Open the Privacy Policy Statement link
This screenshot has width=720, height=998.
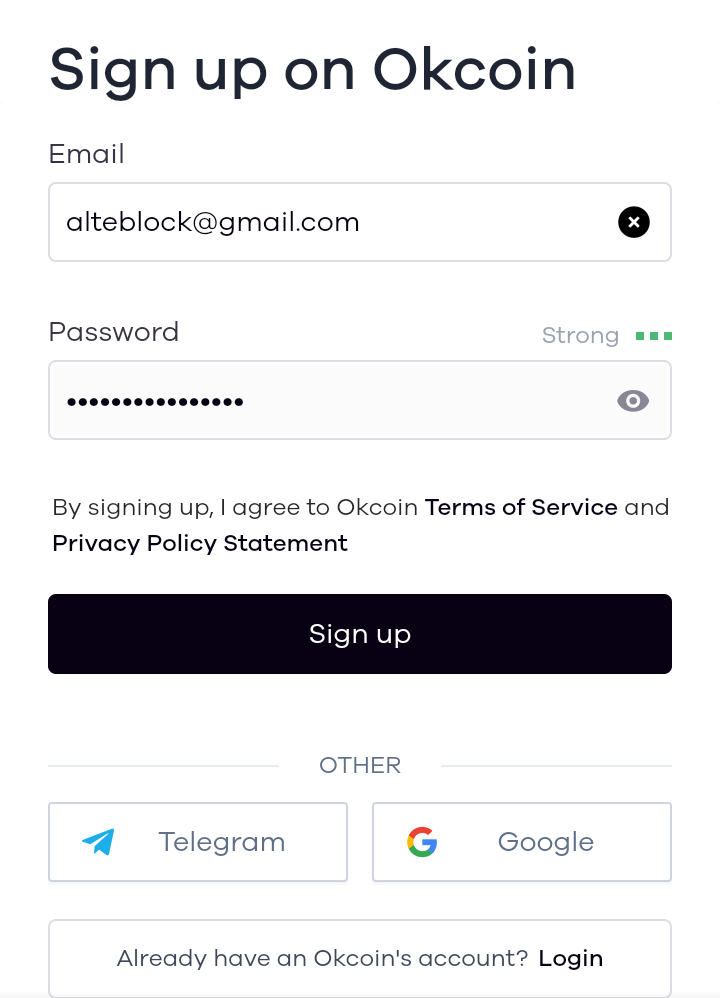coord(200,543)
